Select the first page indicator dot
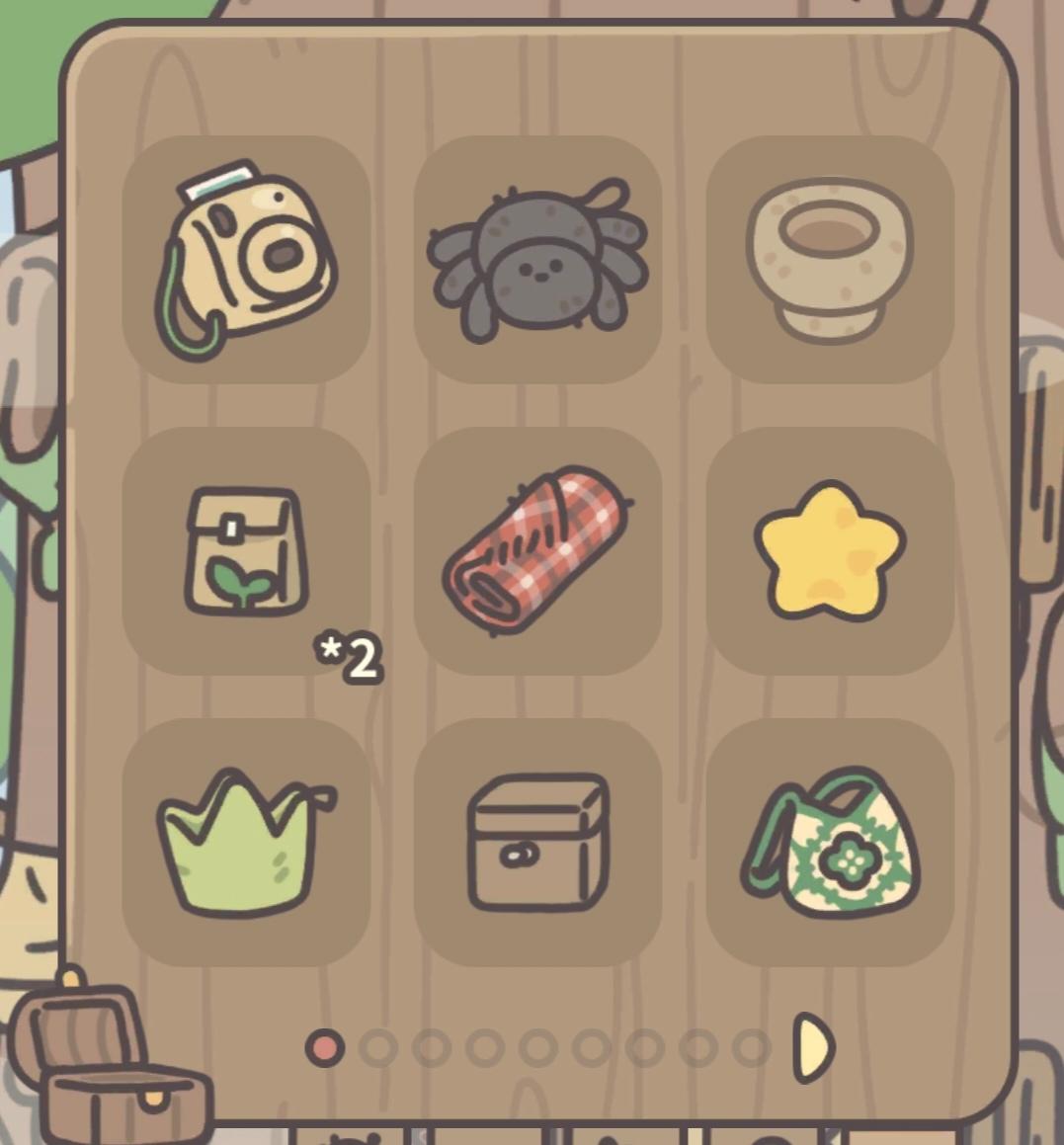 pos(325,1049)
